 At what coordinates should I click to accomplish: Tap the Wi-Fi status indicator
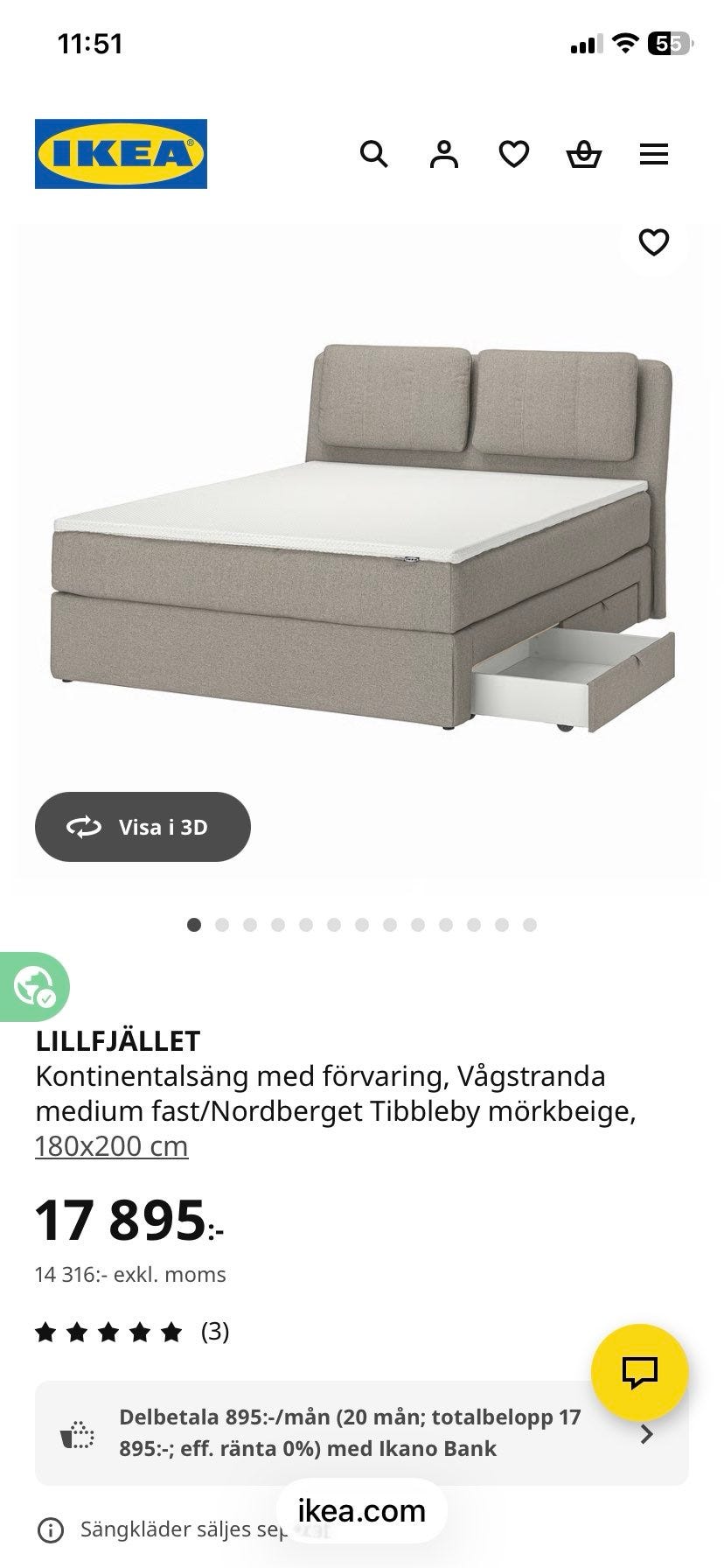[624, 41]
